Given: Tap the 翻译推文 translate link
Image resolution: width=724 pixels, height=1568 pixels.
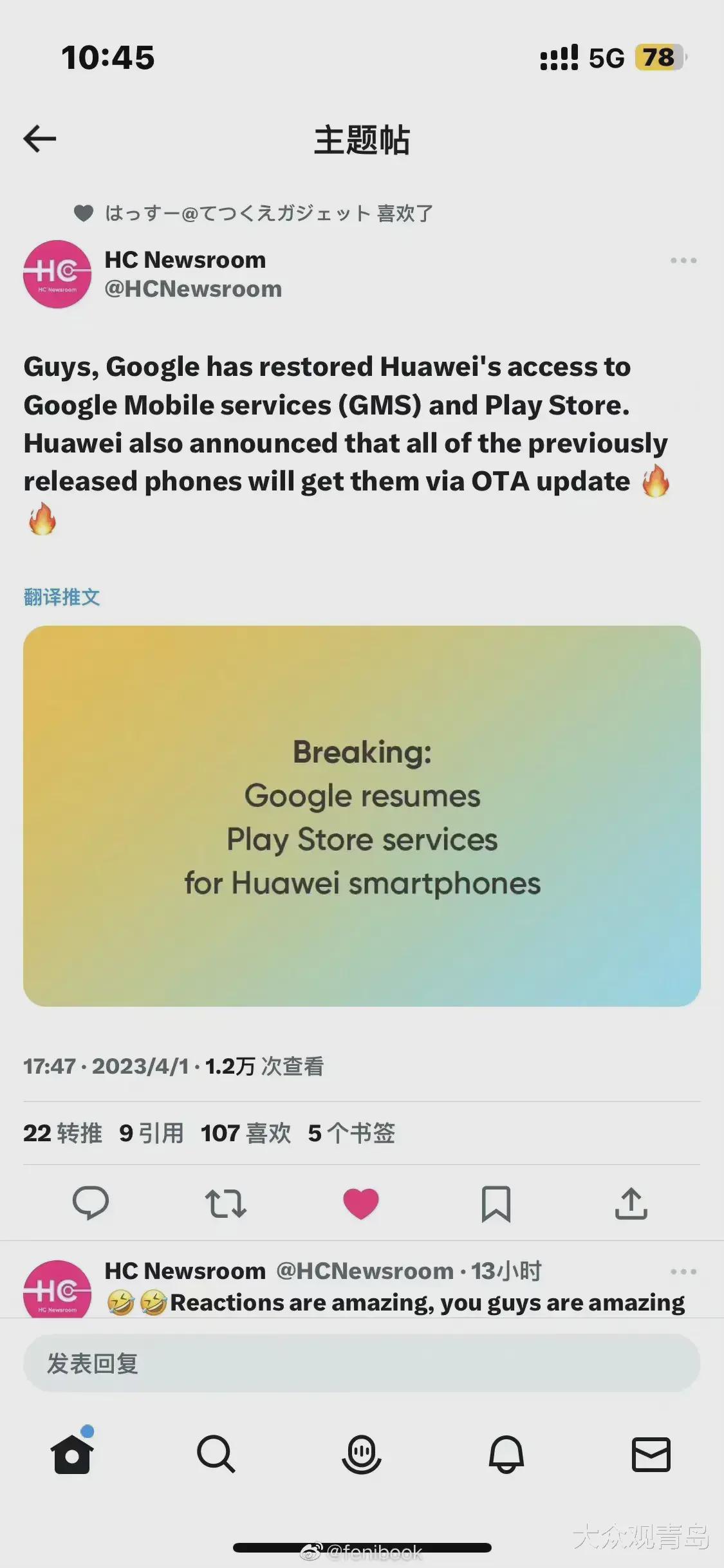Looking at the screenshot, I should coord(62,597).
